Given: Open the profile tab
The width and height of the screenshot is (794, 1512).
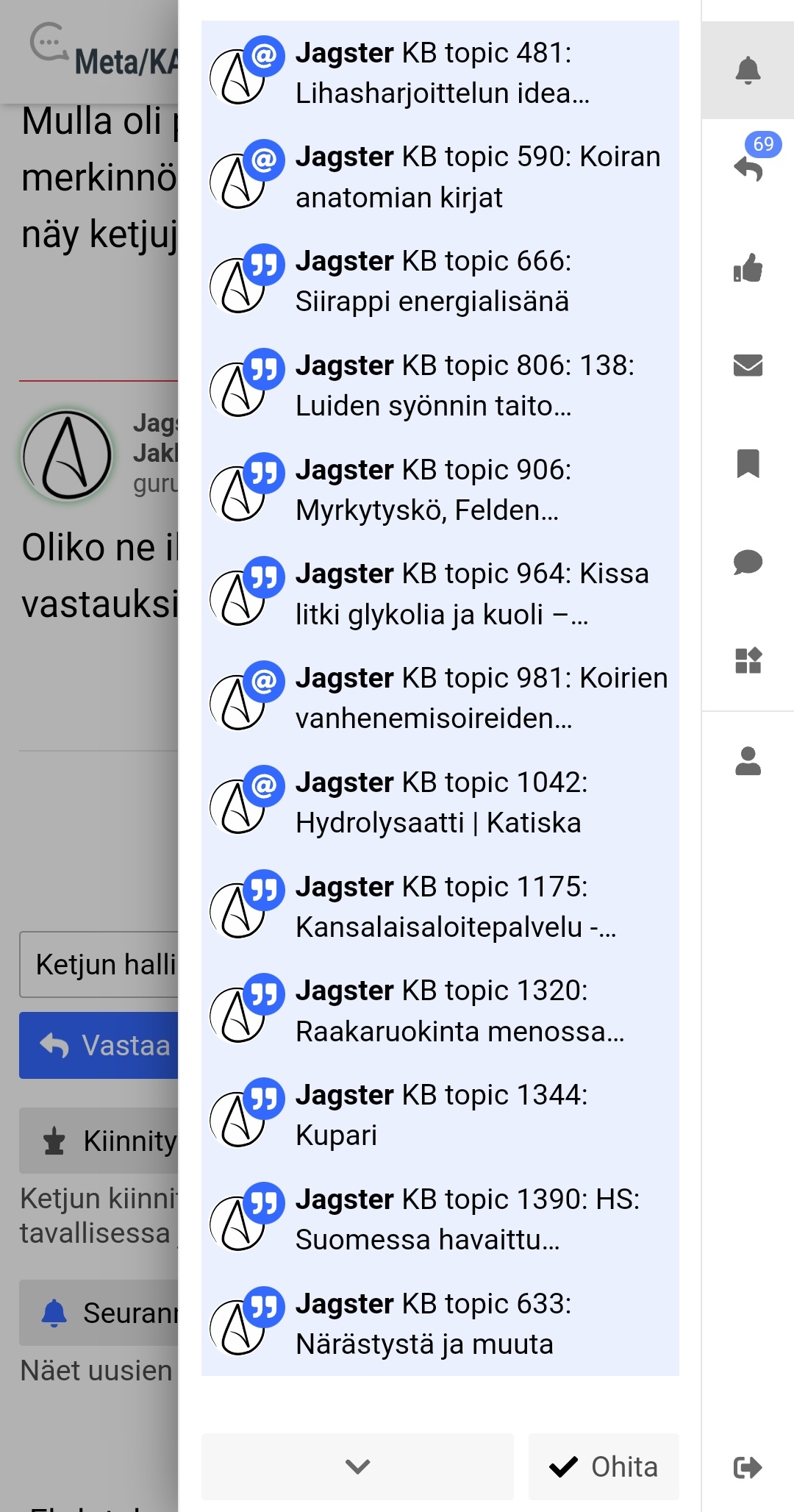Looking at the screenshot, I should point(748,761).
